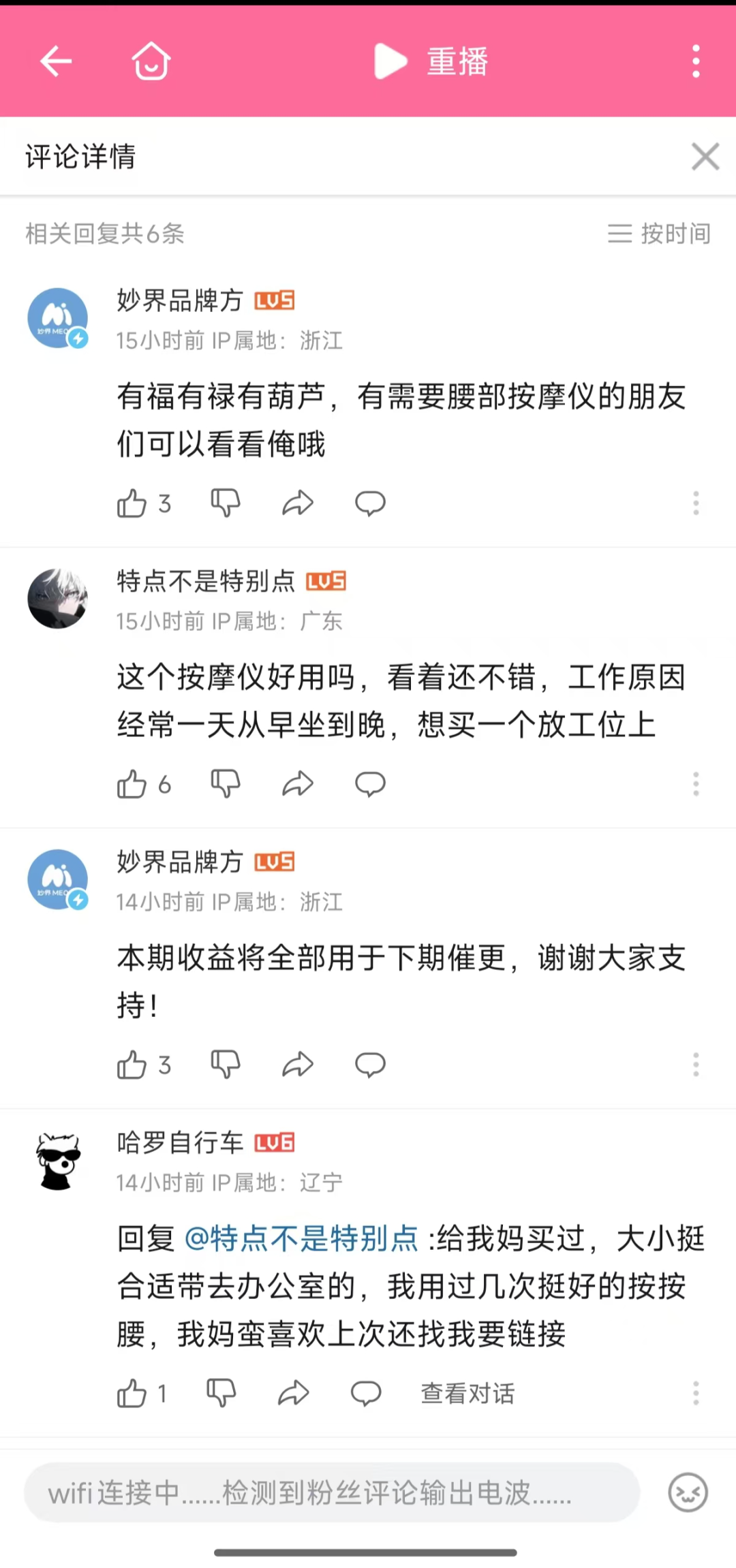Open the emoji picker beside the input
Viewport: 736px width, 1568px height.
point(688,1492)
